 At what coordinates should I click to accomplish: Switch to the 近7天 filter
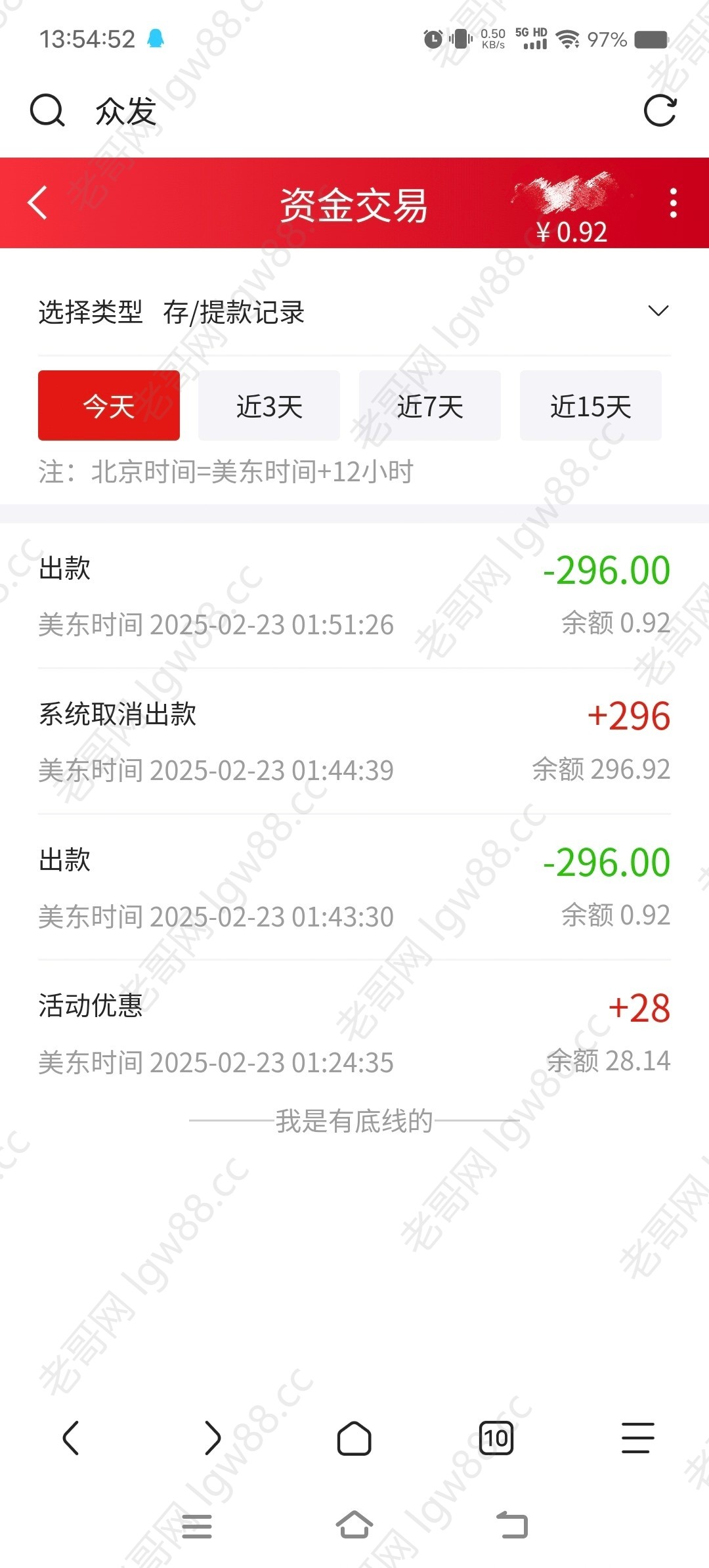pyautogui.click(x=430, y=406)
